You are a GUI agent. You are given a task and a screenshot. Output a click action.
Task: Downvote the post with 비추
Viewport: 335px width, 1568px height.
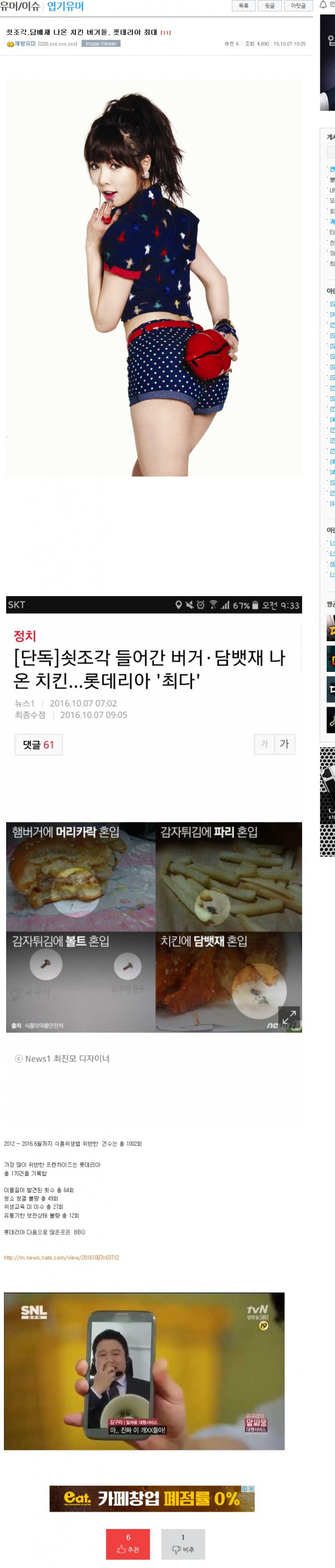click(x=183, y=1543)
